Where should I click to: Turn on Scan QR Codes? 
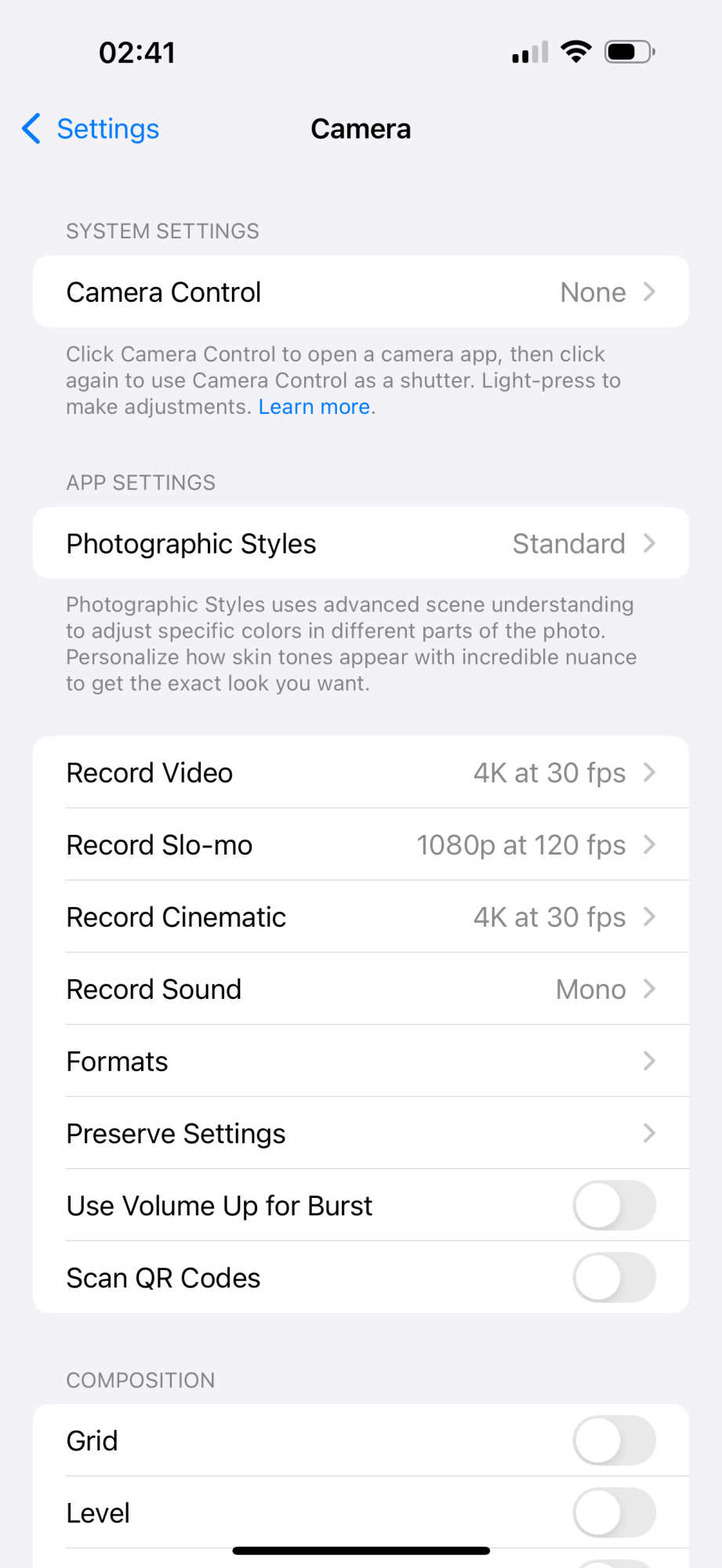tap(614, 1277)
